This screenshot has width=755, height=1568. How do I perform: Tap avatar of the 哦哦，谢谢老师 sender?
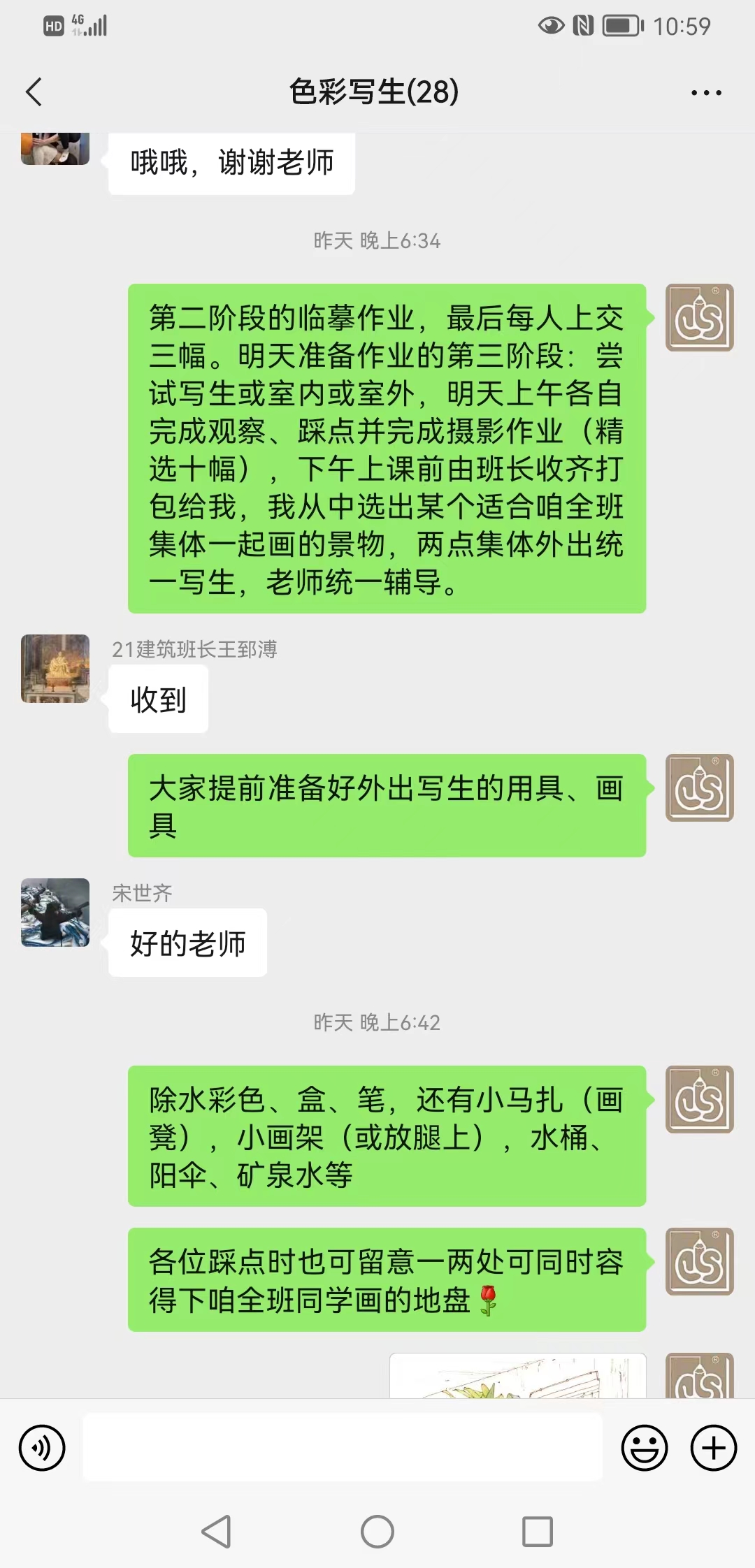point(55,147)
